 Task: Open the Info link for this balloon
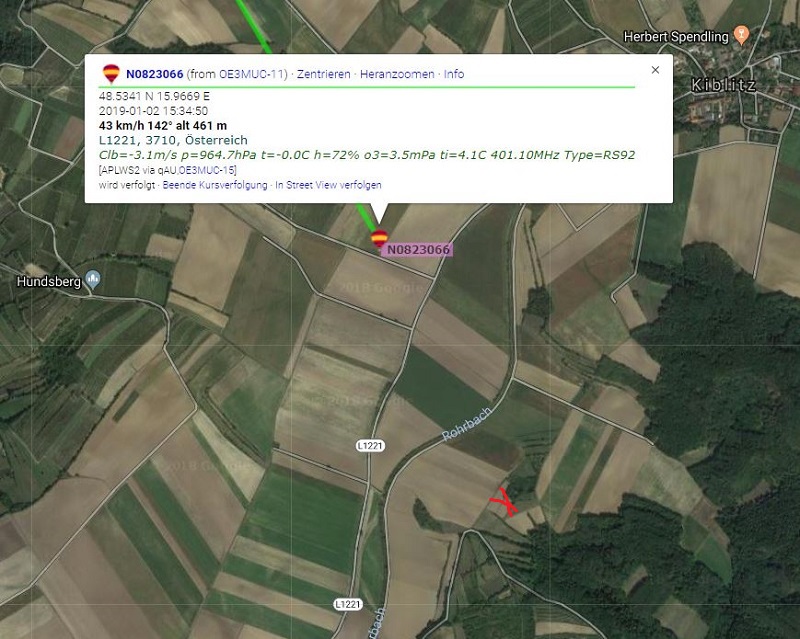coord(454,75)
